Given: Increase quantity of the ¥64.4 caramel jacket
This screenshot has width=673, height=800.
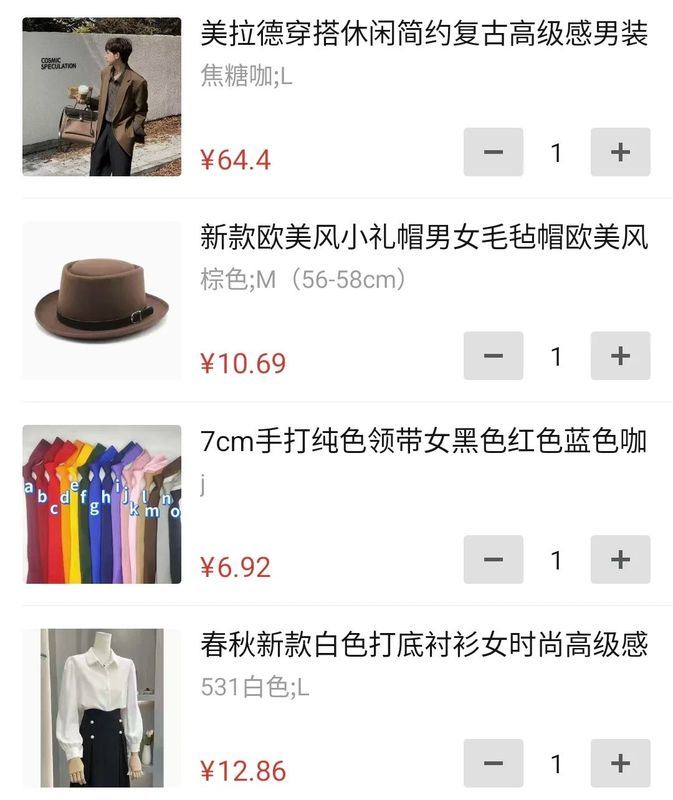Looking at the screenshot, I should pos(620,152).
